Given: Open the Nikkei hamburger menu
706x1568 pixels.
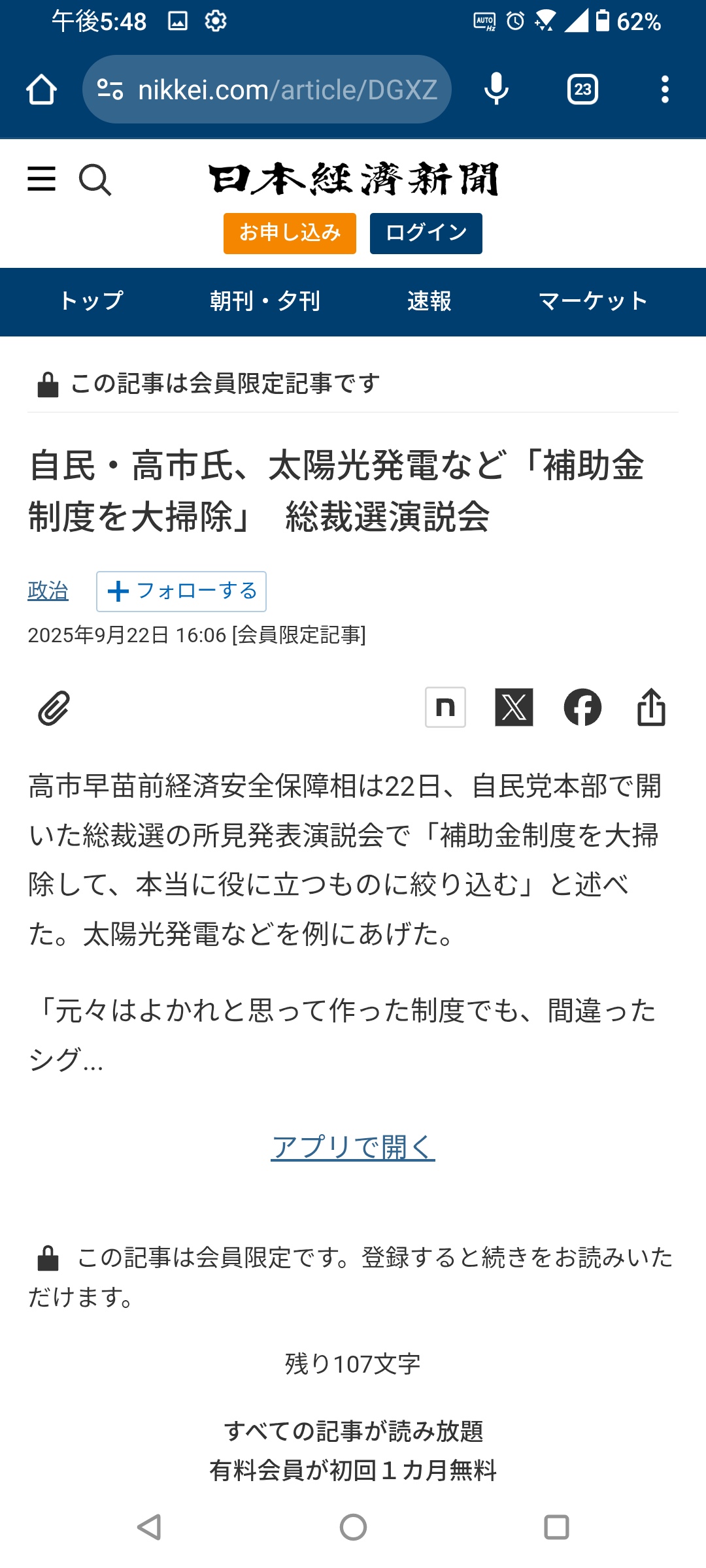Looking at the screenshot, I should pos(41,179).
